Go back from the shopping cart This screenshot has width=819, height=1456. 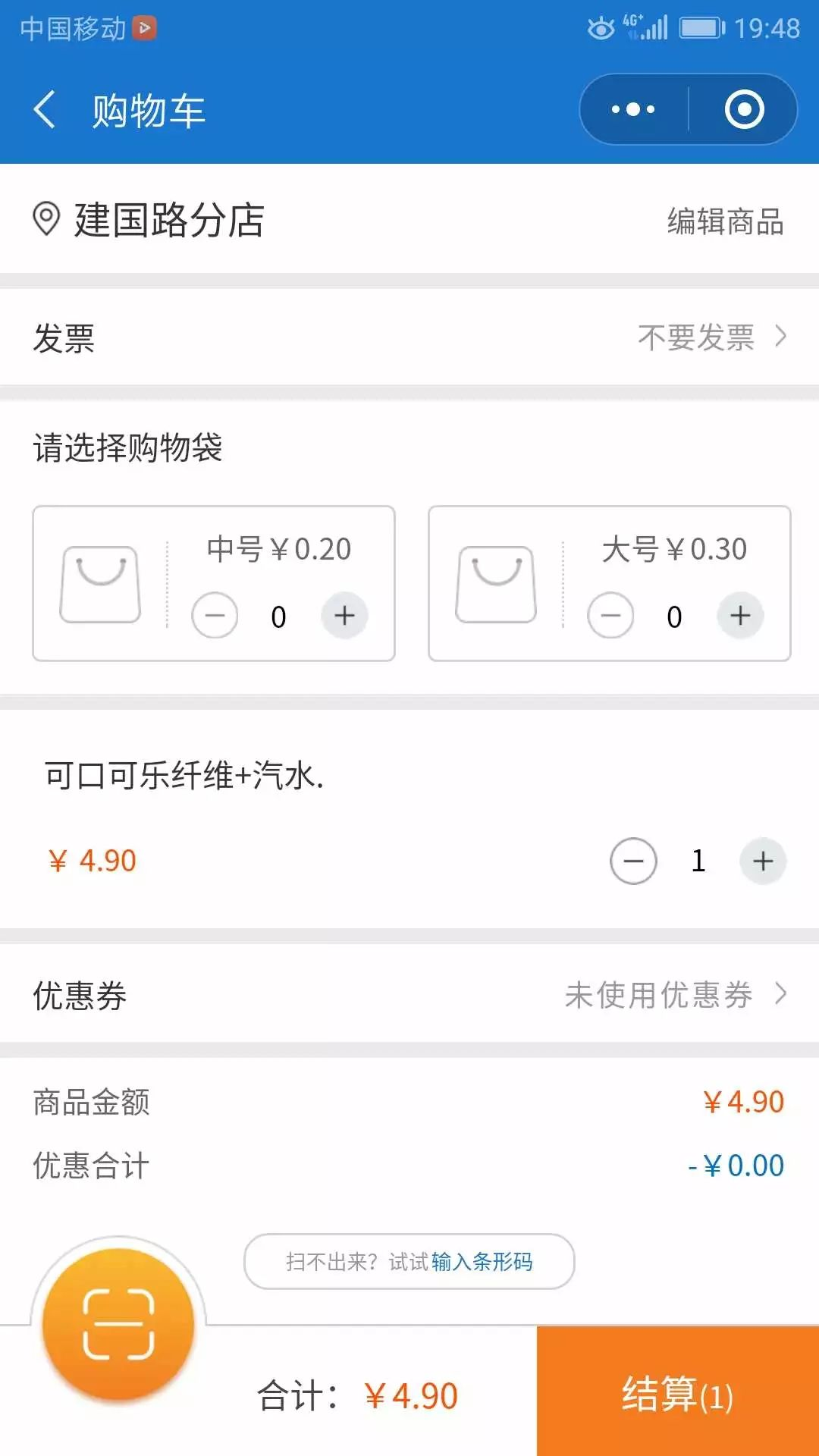point(45,110)
